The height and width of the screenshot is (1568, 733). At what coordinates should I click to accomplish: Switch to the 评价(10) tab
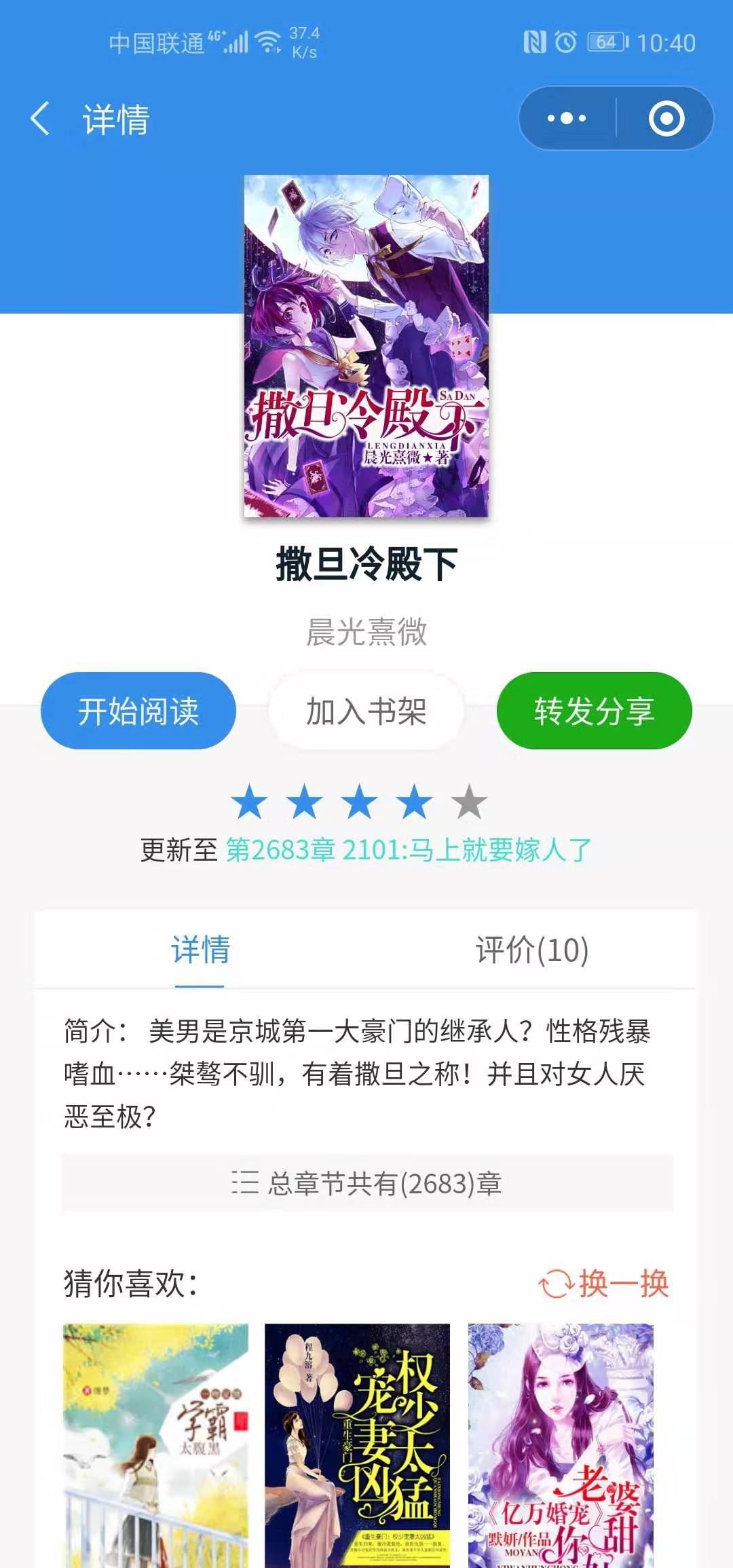click(531, 950)
